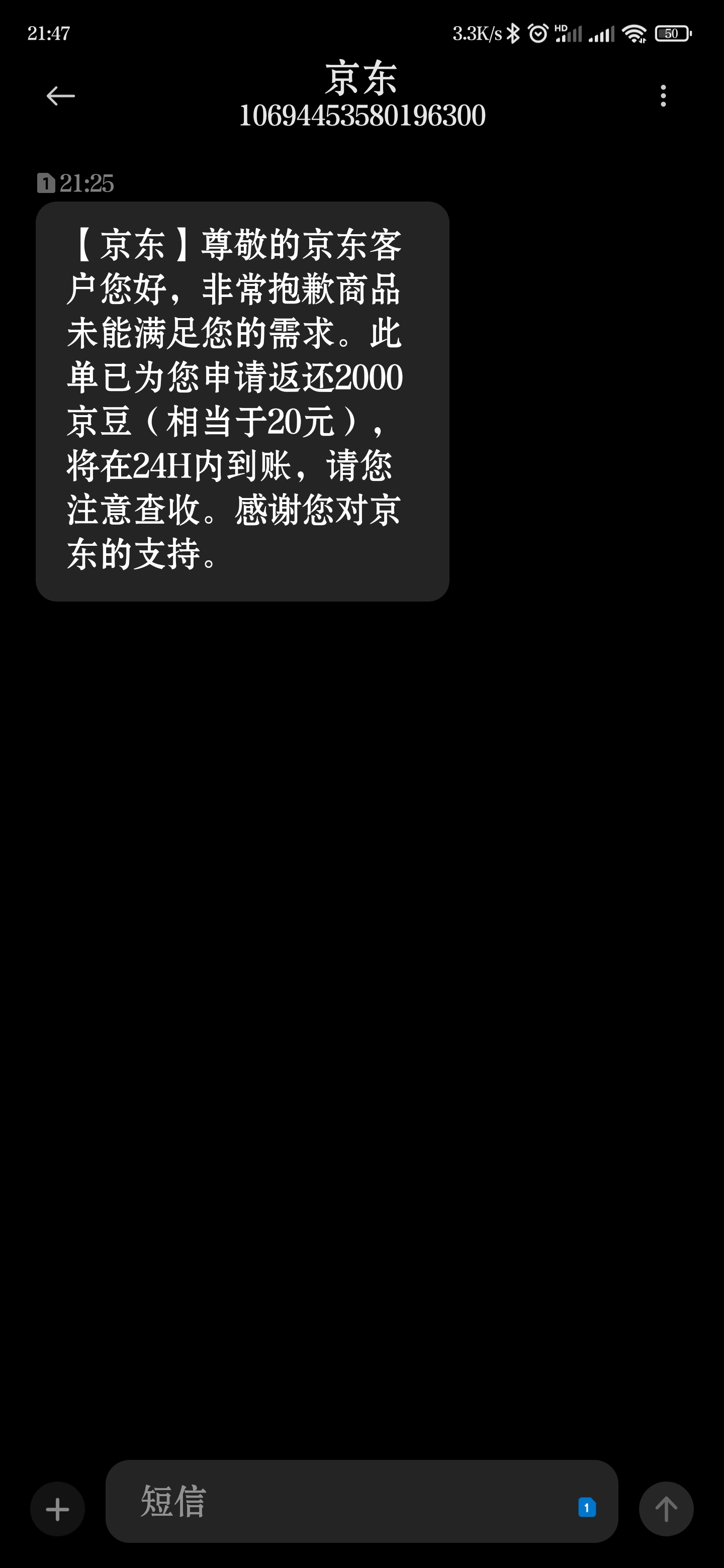Open the plus attachment button
Viewport: 724px width, 1568px height.
click(x=58, y=1509)
